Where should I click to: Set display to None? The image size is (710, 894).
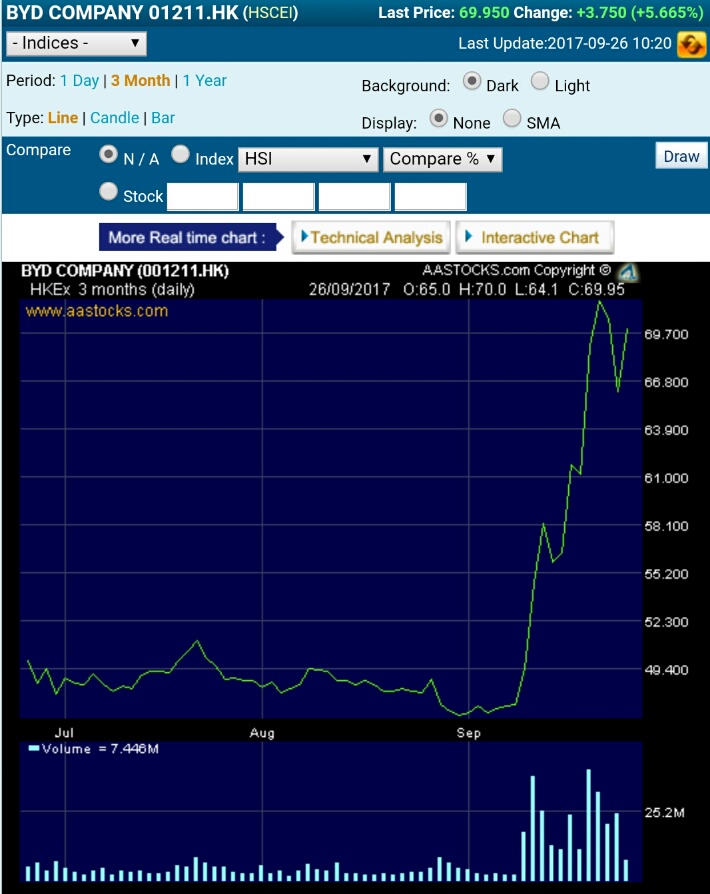point(438,119)
